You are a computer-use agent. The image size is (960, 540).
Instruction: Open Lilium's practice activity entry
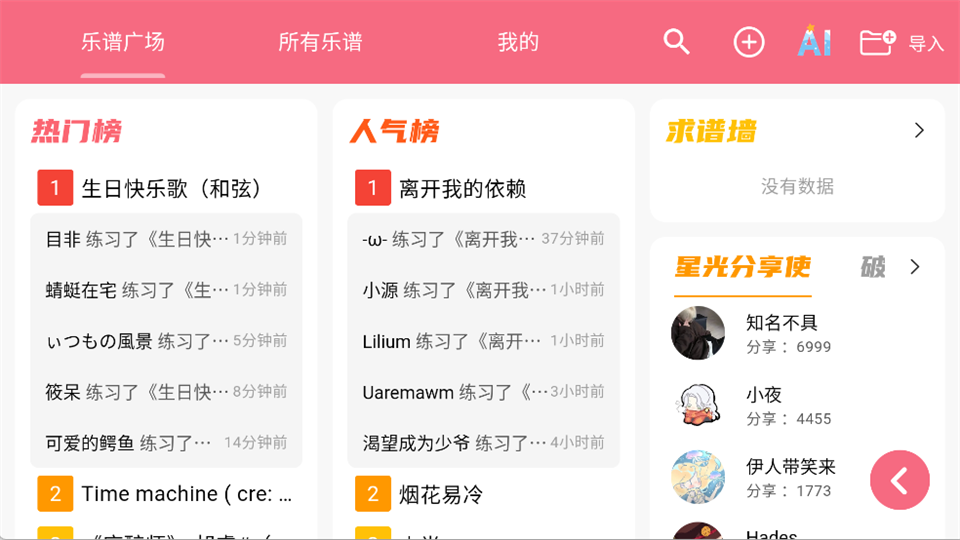(x=483, y=341)
